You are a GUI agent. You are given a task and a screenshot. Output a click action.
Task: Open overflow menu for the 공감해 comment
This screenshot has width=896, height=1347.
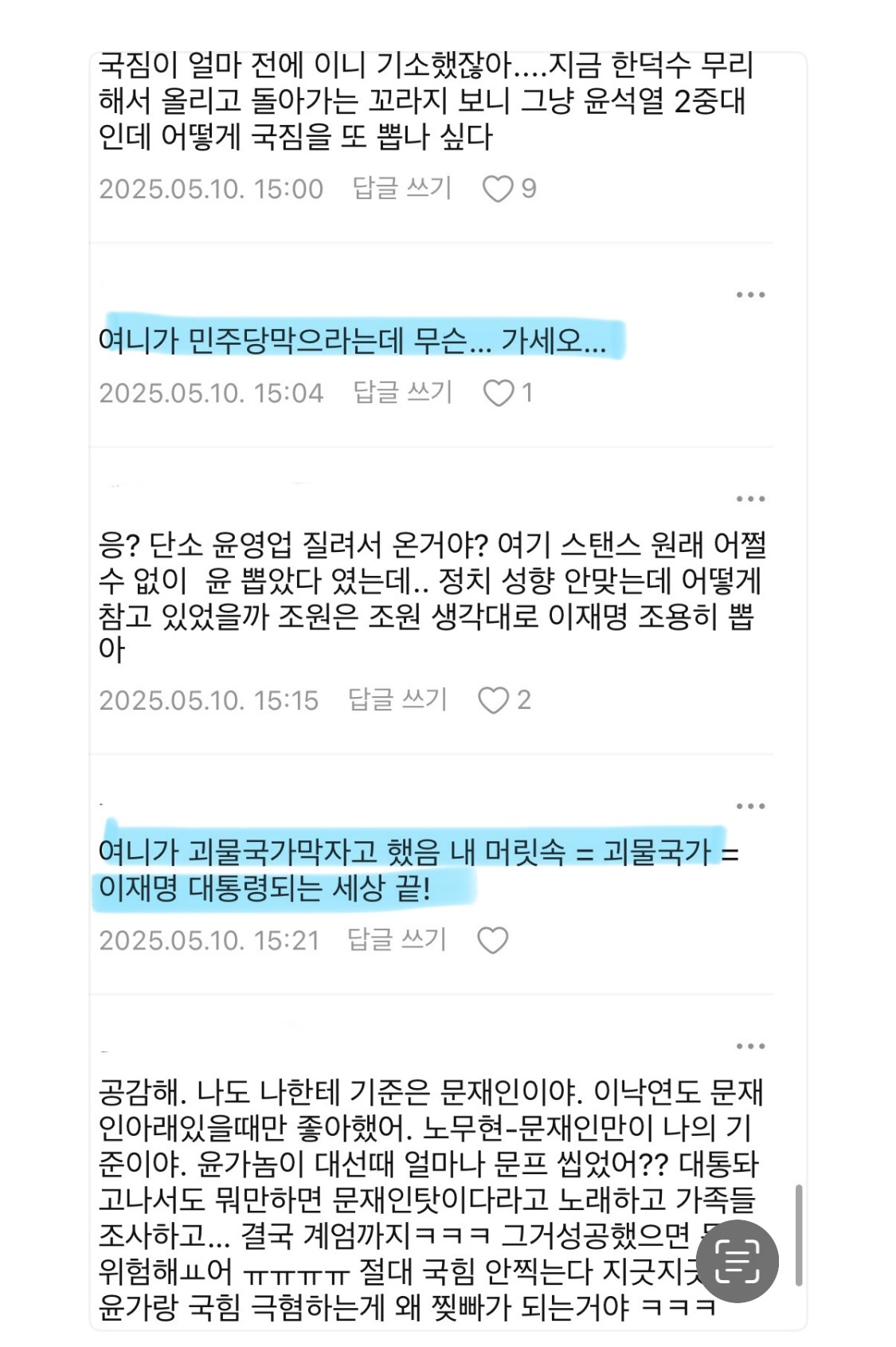point(750,1047)
